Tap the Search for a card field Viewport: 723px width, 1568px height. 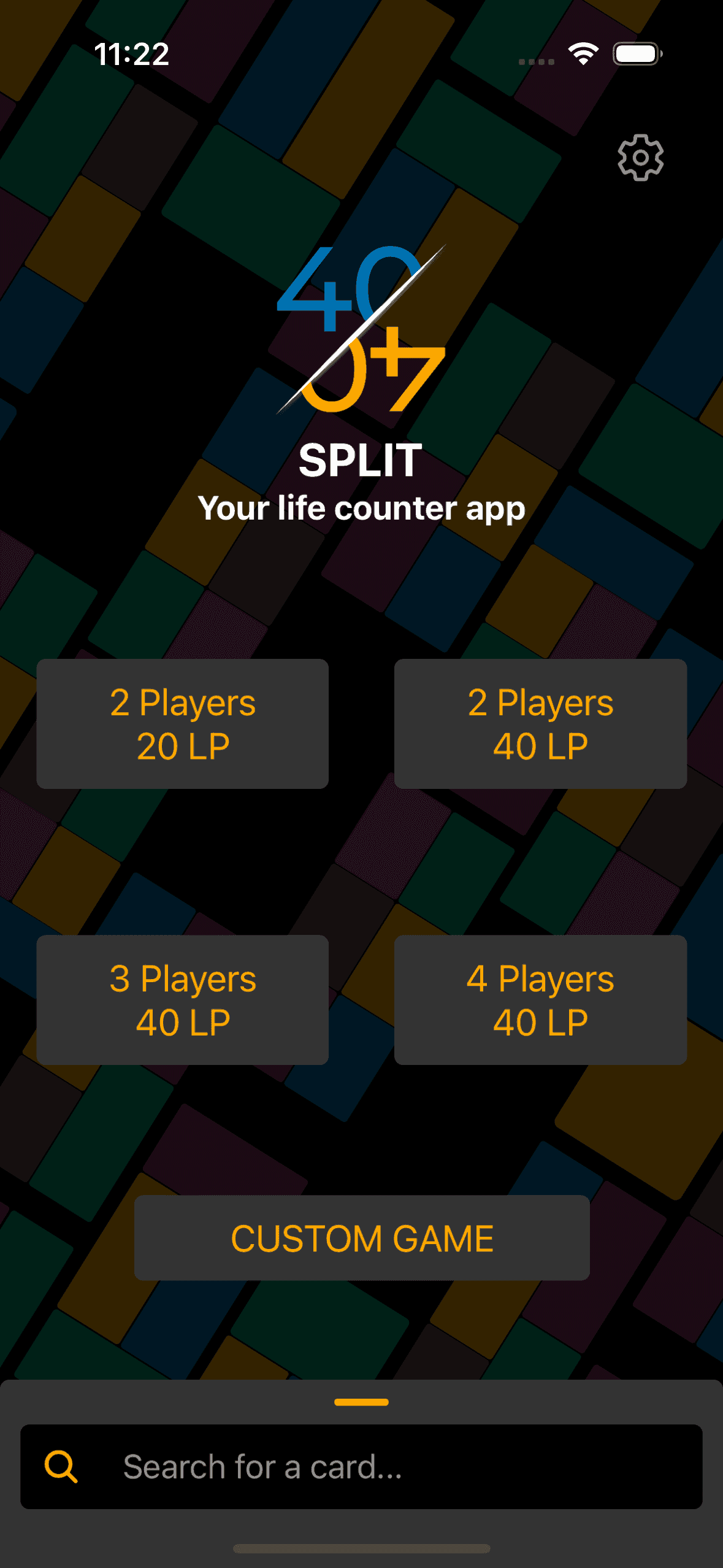tap(361, 1467)
